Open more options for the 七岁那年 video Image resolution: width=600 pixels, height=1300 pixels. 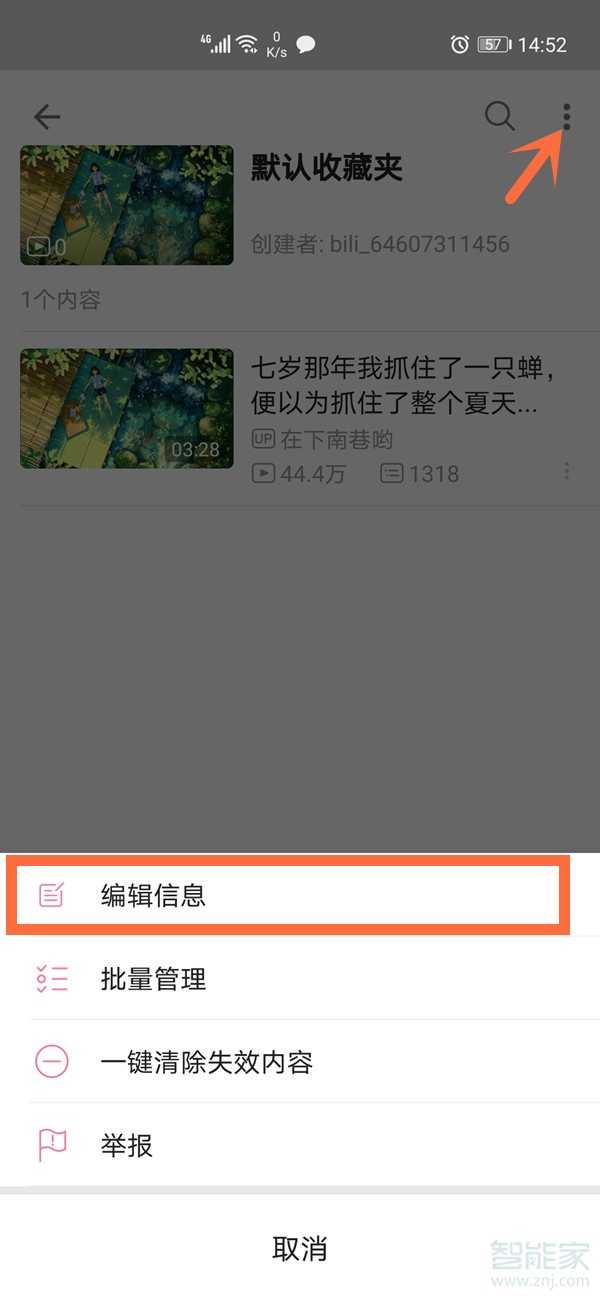(x=567, y=471)
